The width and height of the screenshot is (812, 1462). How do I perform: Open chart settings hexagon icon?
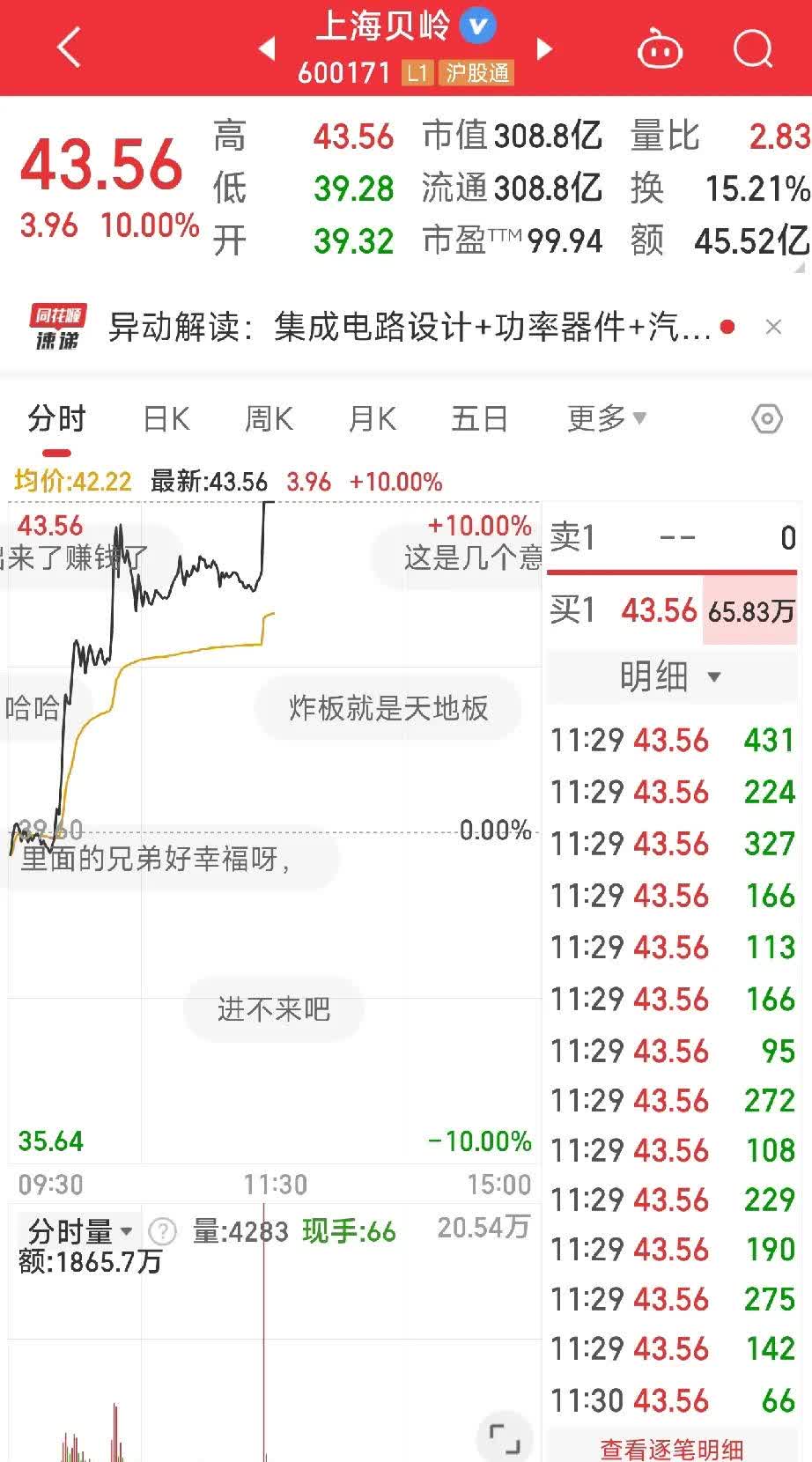coord(767,419)
